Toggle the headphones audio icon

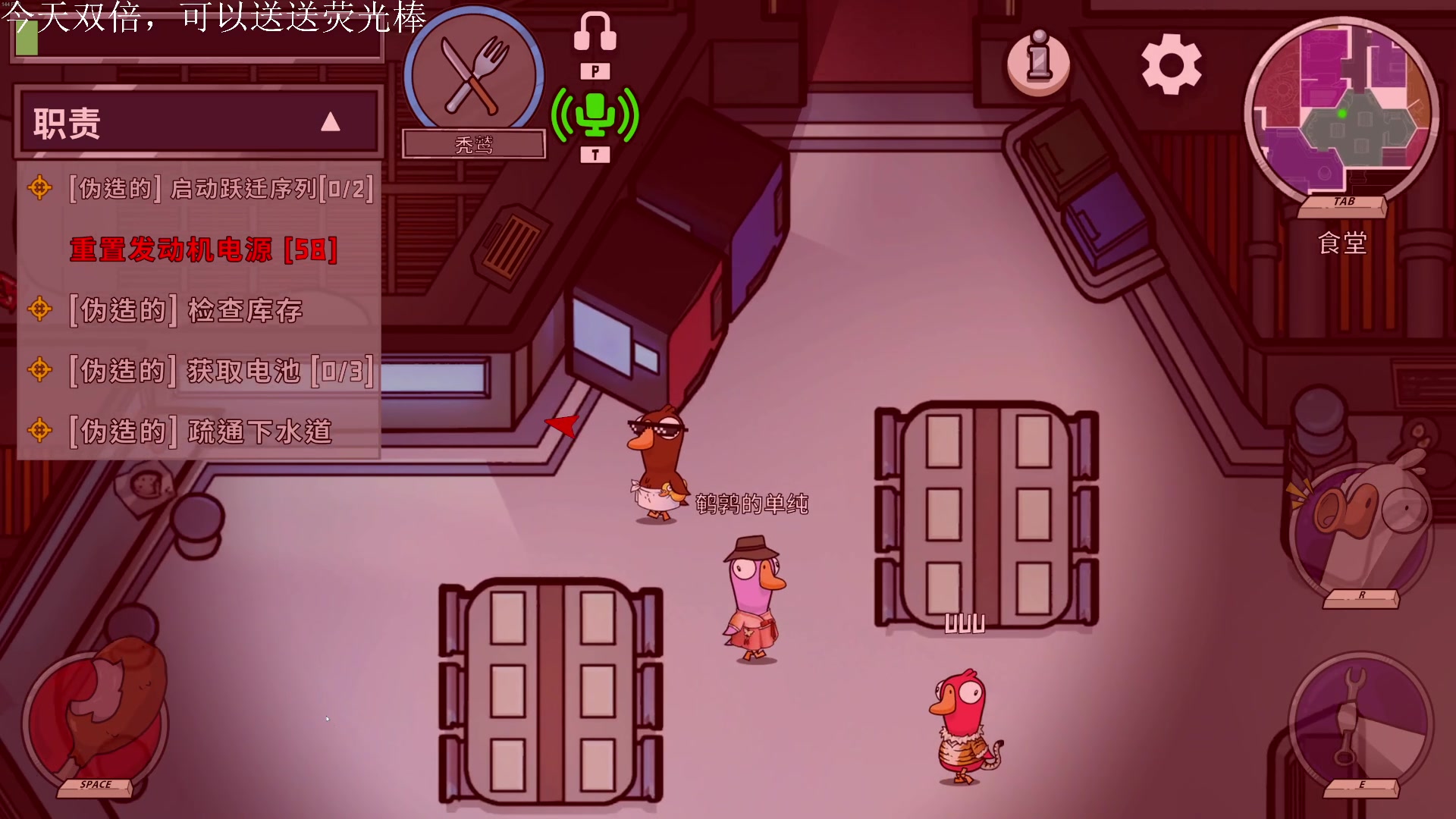point(595,32)
